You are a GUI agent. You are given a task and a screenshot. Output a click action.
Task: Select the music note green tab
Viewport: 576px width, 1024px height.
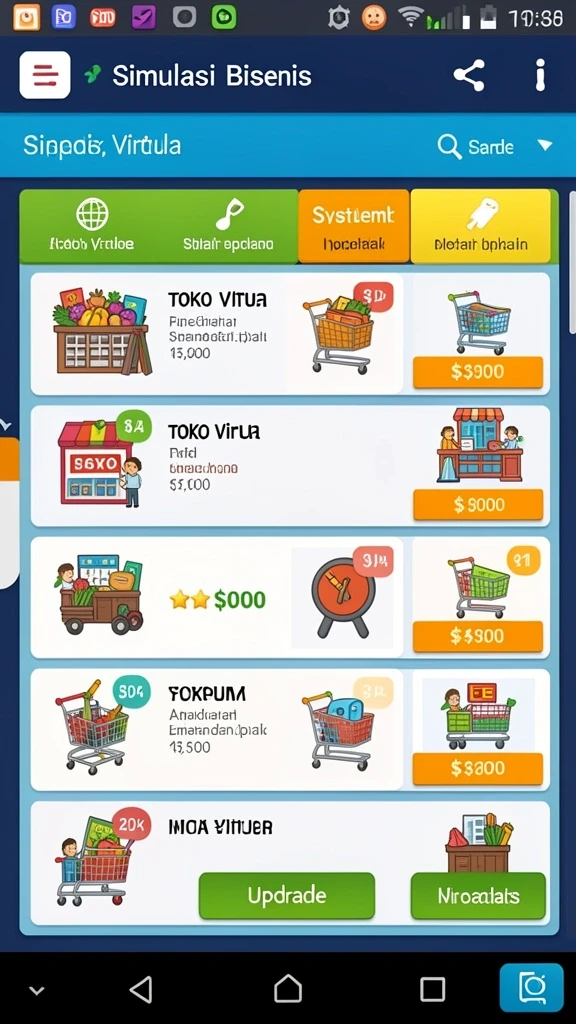[x=229, y=226]
